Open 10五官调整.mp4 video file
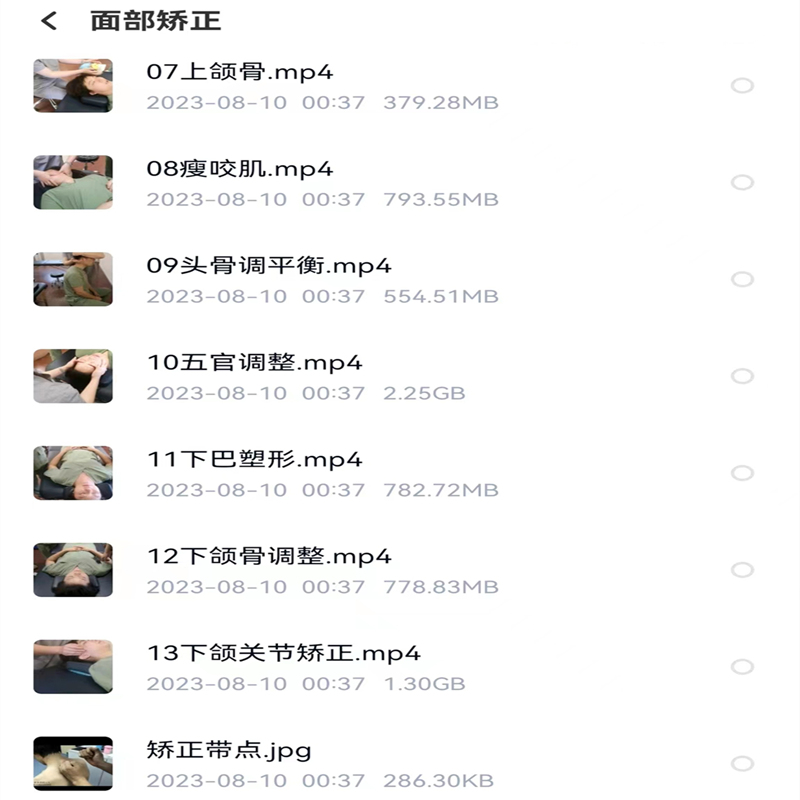The image size is (800, 800). pos(255,363)
